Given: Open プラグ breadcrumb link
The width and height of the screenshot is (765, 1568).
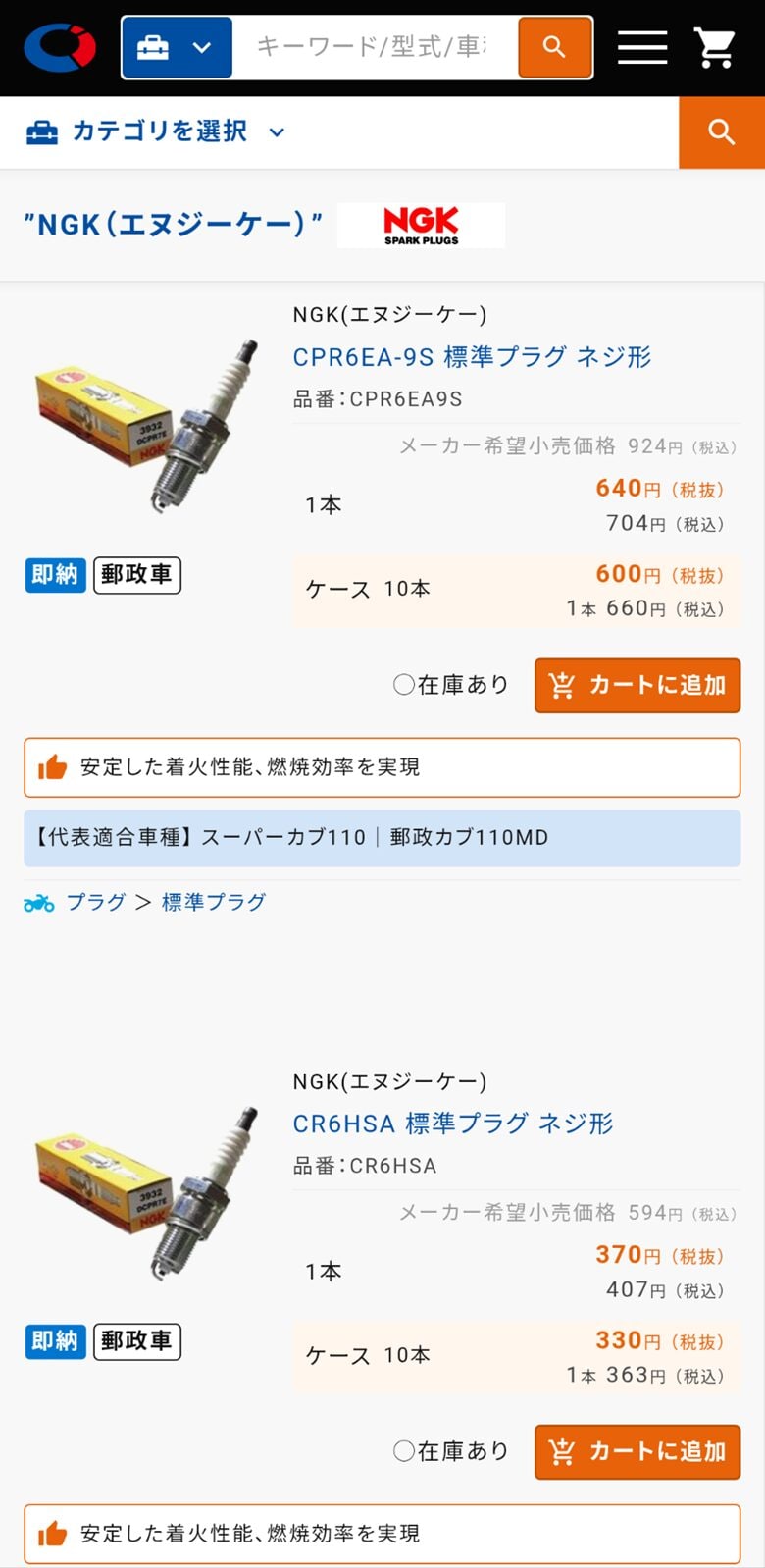Looking at the screenshot, I should pyautogui.click(x=96, y=902).
